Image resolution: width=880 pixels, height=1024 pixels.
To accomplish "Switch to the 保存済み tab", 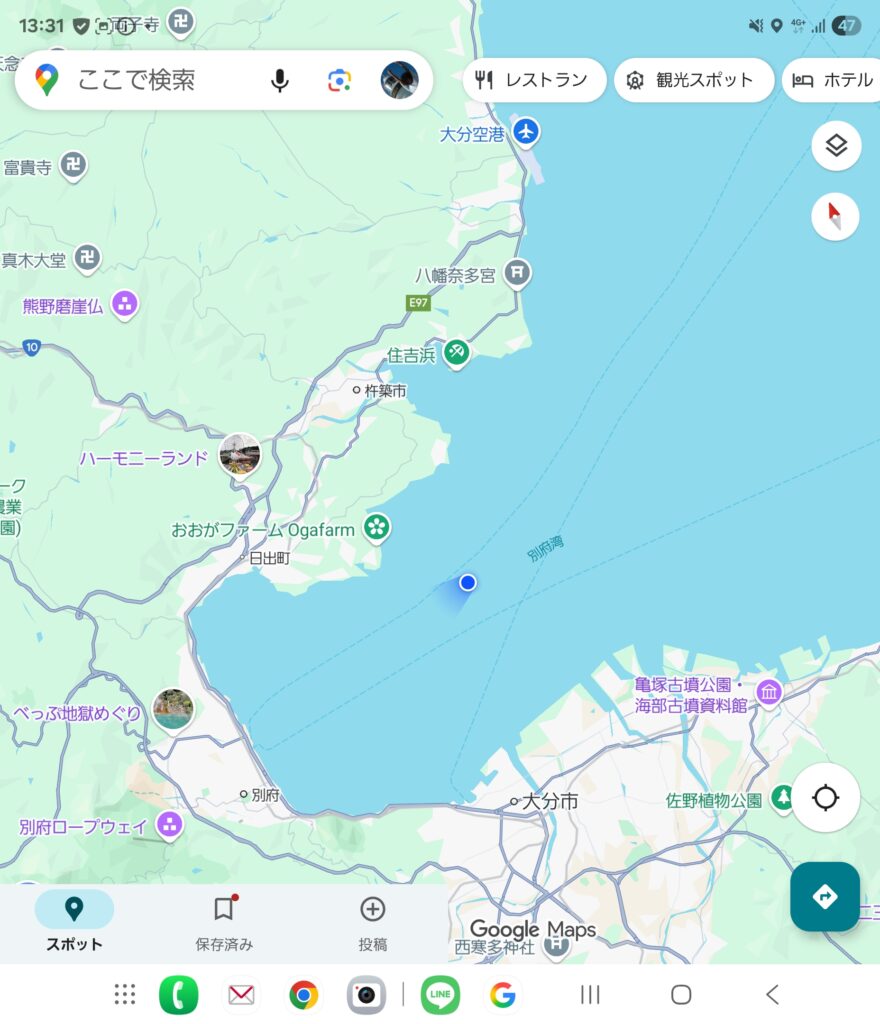I will point(224,922).
